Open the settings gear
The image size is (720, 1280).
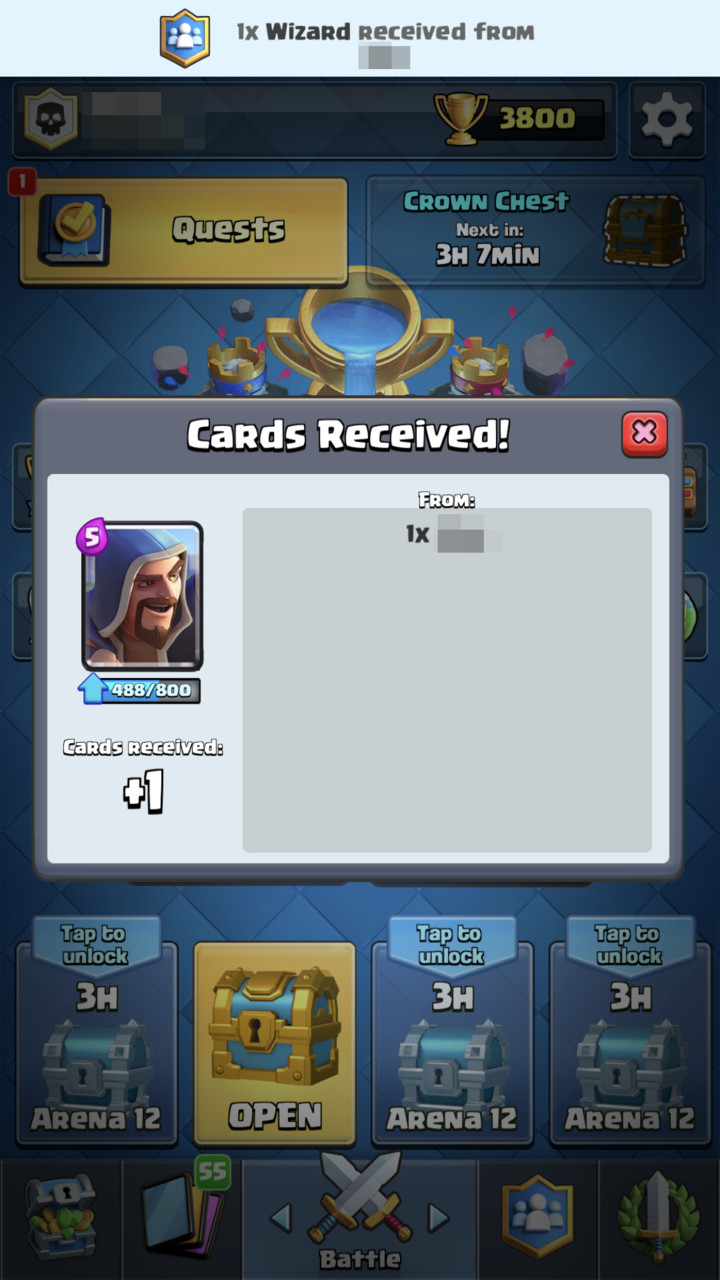tap(666, 120)
